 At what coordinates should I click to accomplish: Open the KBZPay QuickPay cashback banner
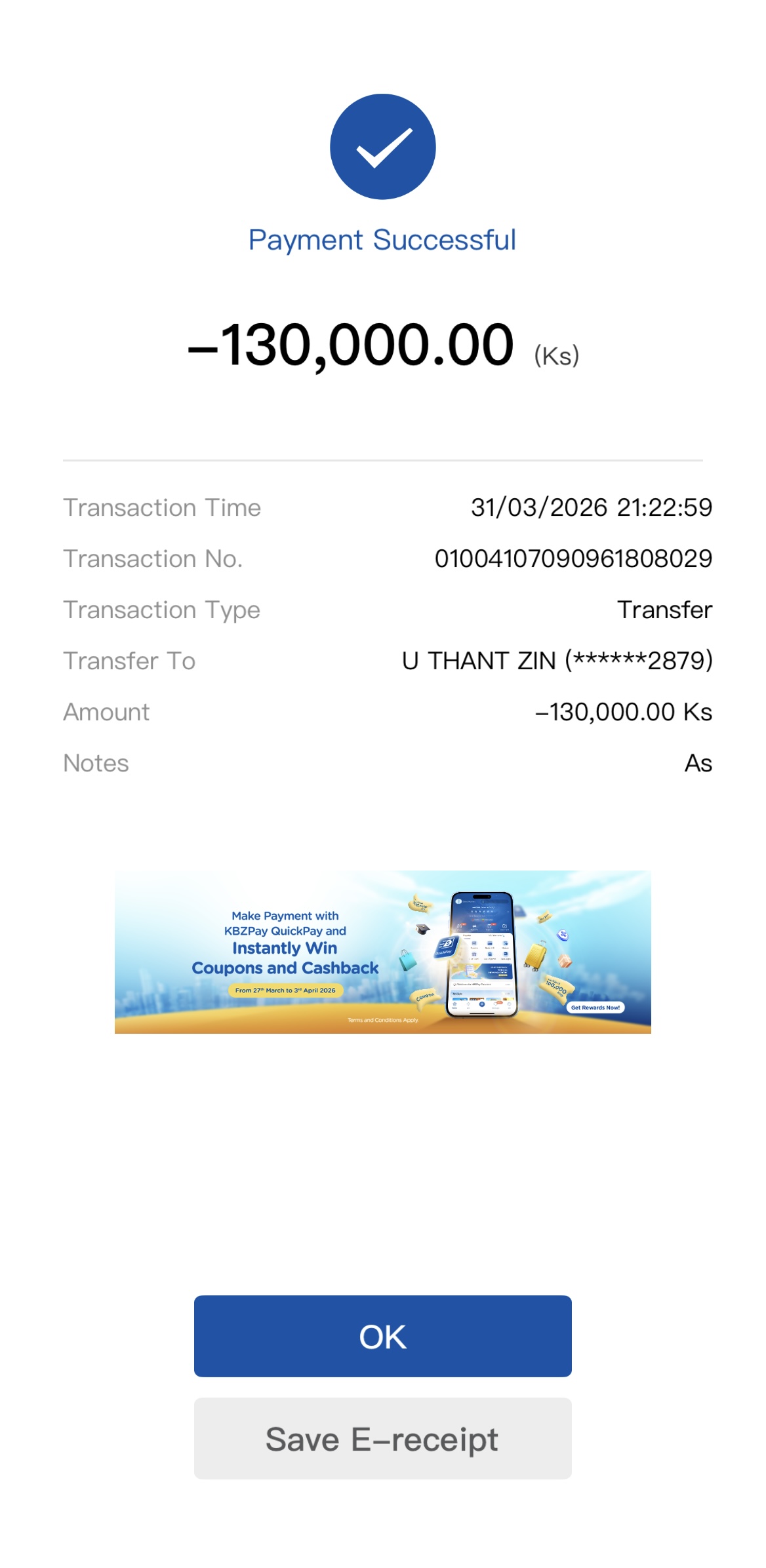pyautogui.click(x=382, y=952)
